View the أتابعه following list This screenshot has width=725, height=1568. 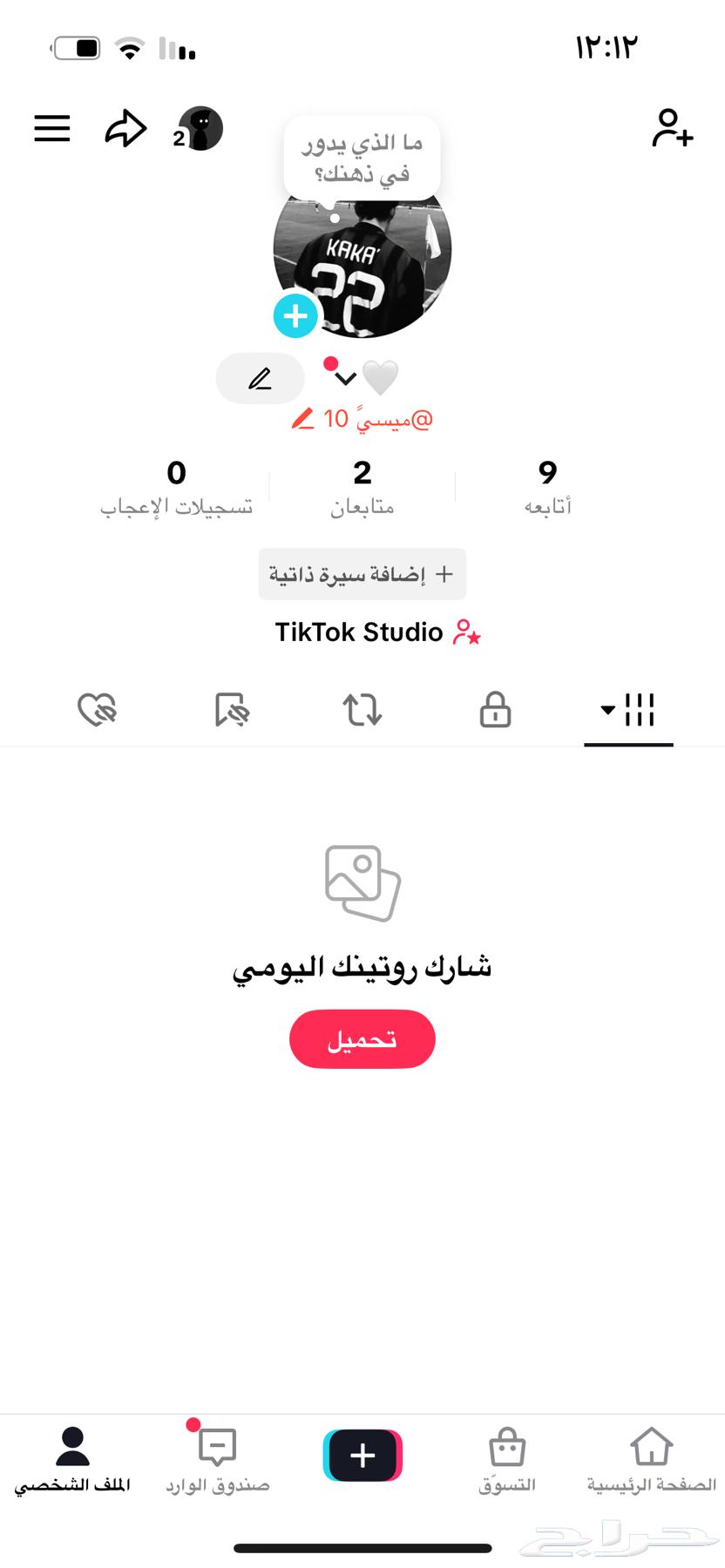[x=547, y=486]
